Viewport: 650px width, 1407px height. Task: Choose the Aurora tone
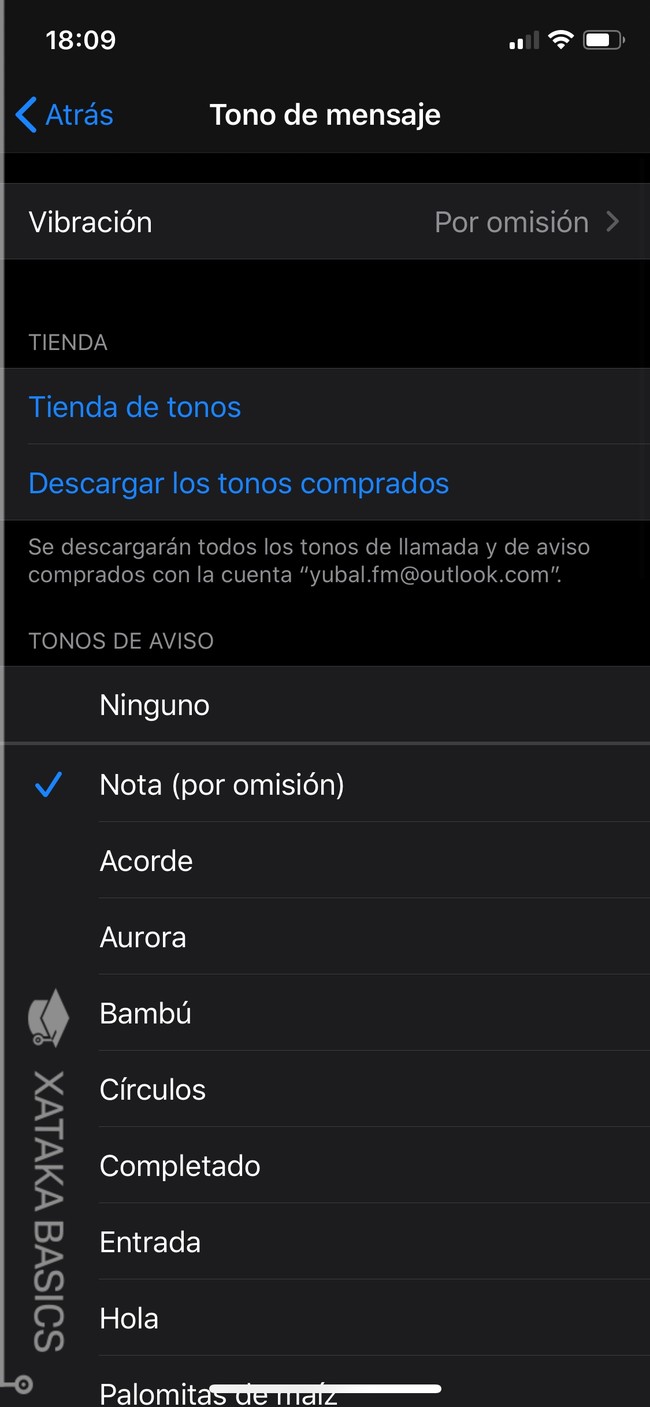(x=327, y=937)
